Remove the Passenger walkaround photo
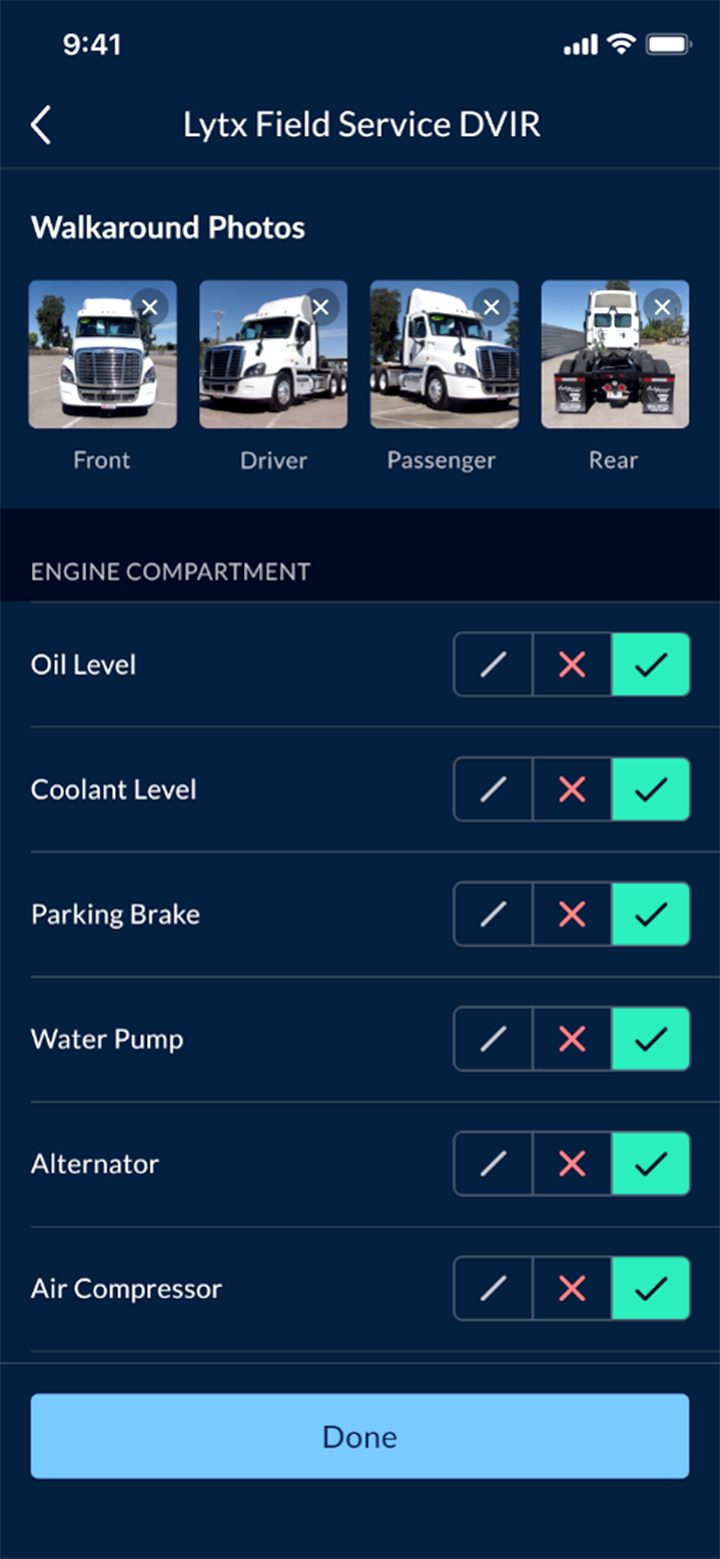This screenshot has width=720, height=1559. tap(491, 307)
